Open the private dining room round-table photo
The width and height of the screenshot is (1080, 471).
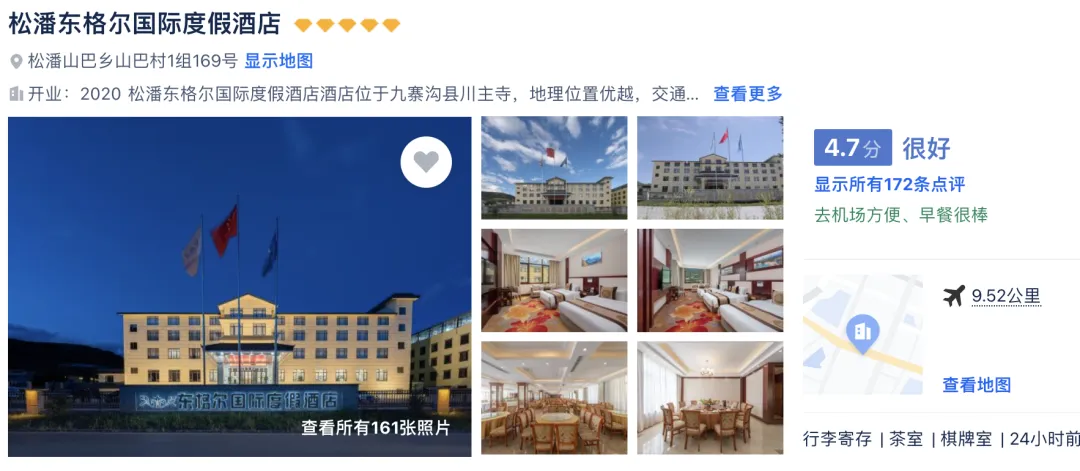pos(710,397)
